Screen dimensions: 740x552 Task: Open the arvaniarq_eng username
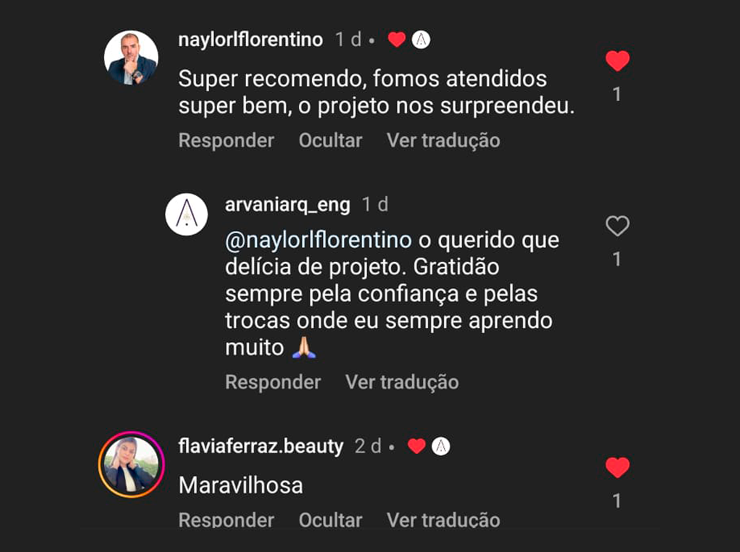click(x=288, y=204)
